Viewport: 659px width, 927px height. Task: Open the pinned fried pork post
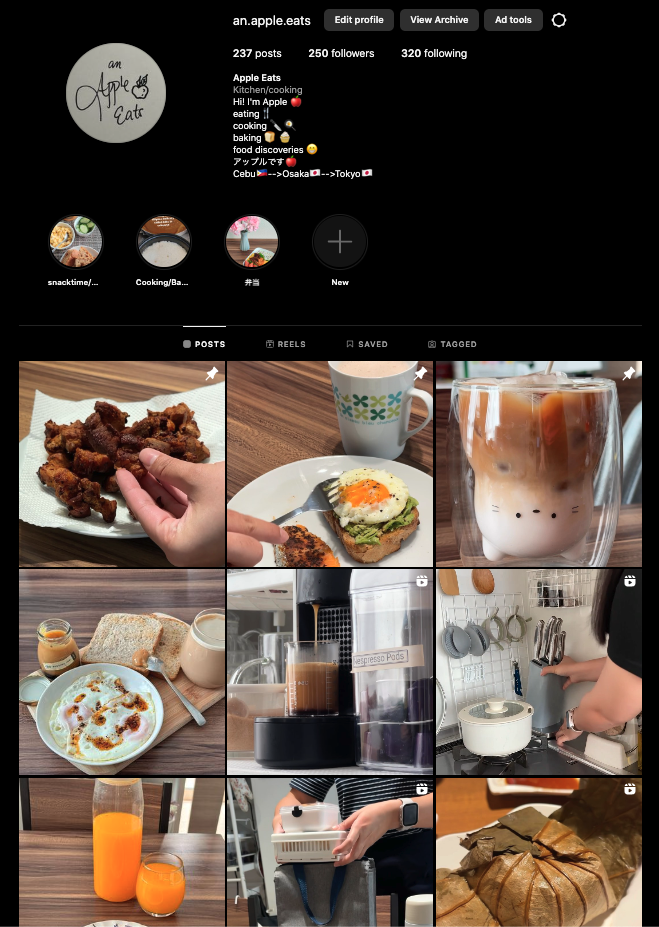pos(121,464)
